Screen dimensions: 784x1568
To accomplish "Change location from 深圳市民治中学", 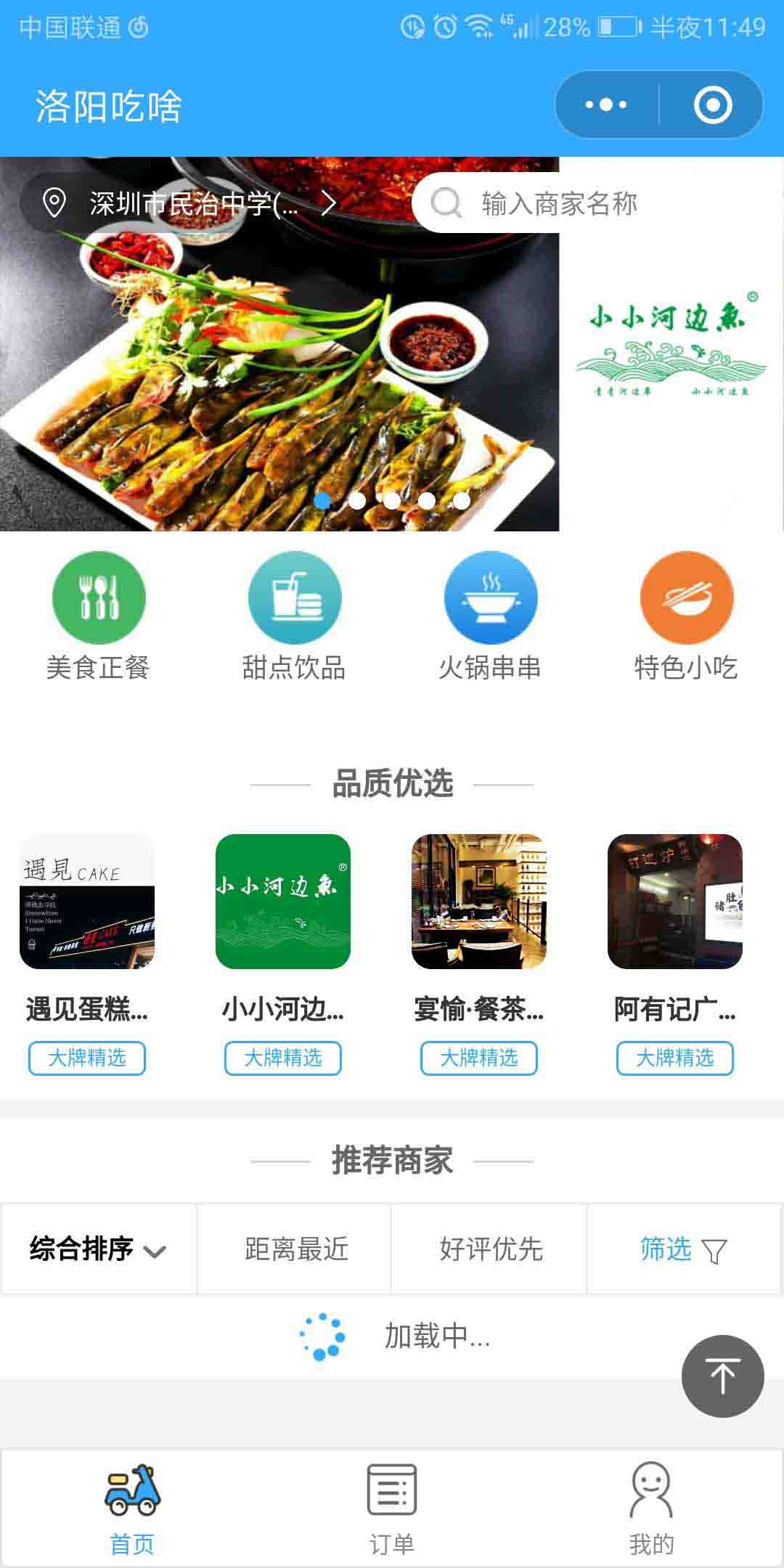I will pos(190,203).
